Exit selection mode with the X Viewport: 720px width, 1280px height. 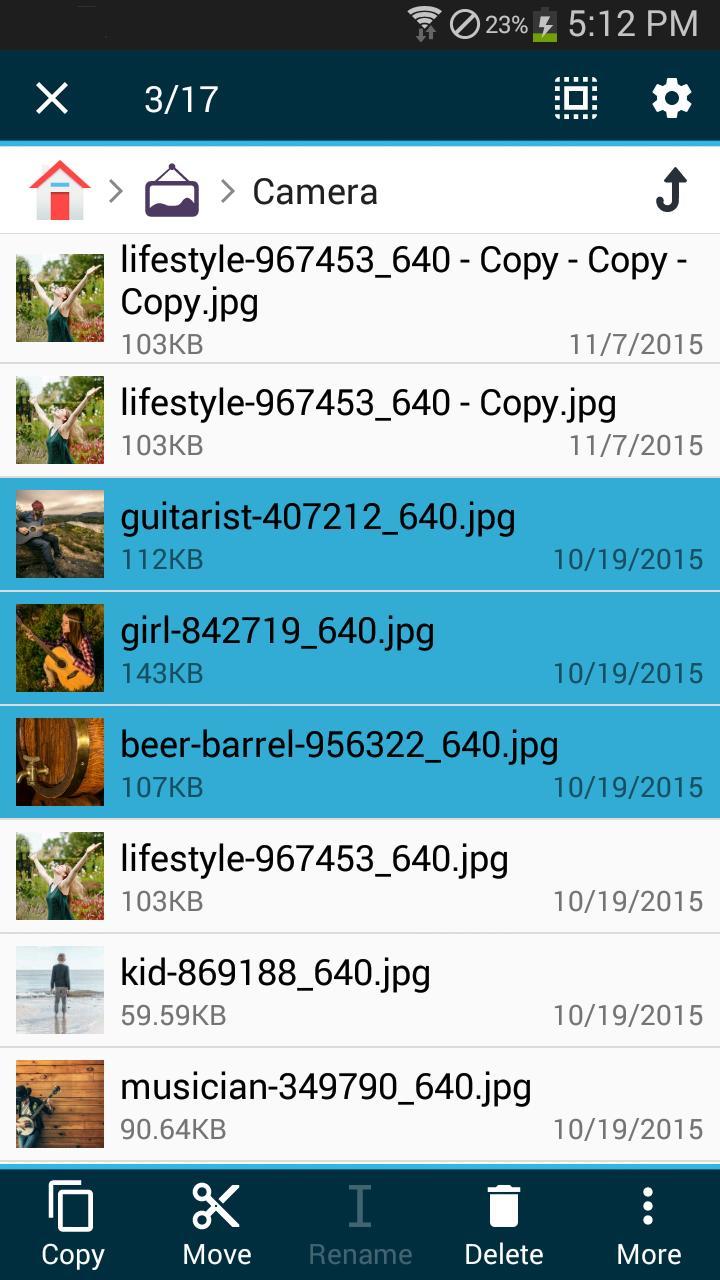pyautogui.click(x=51, y=97)
